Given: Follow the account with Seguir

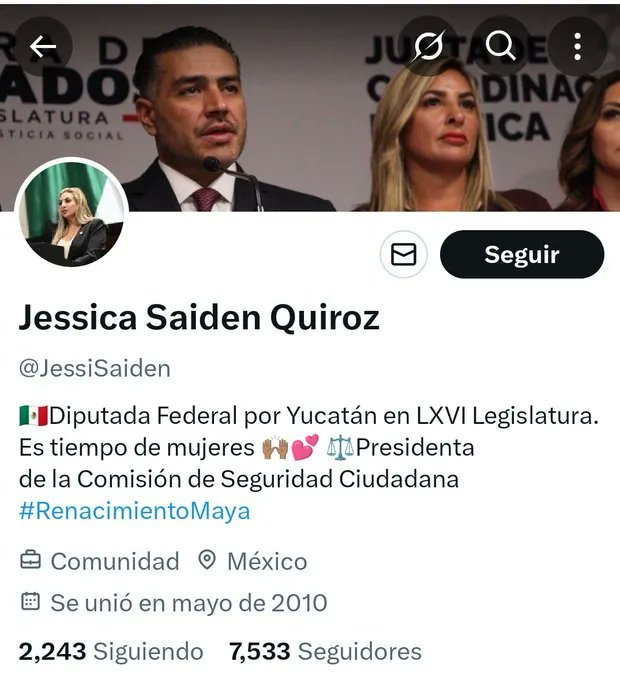Looking at the screenshot, I should point(521,254).
